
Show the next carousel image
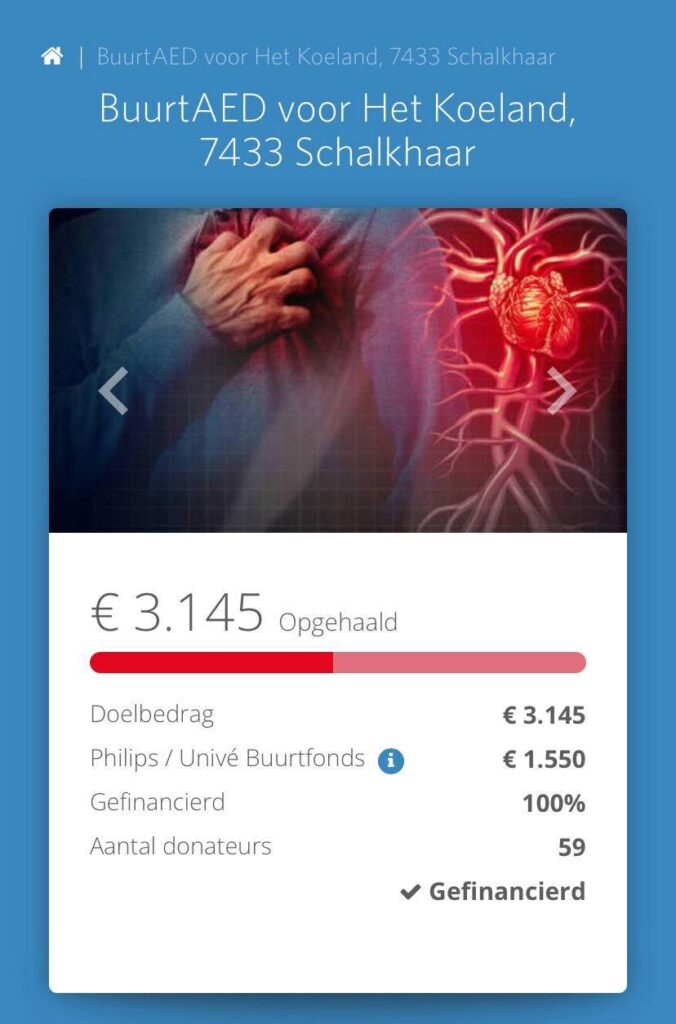pos(562,390)
